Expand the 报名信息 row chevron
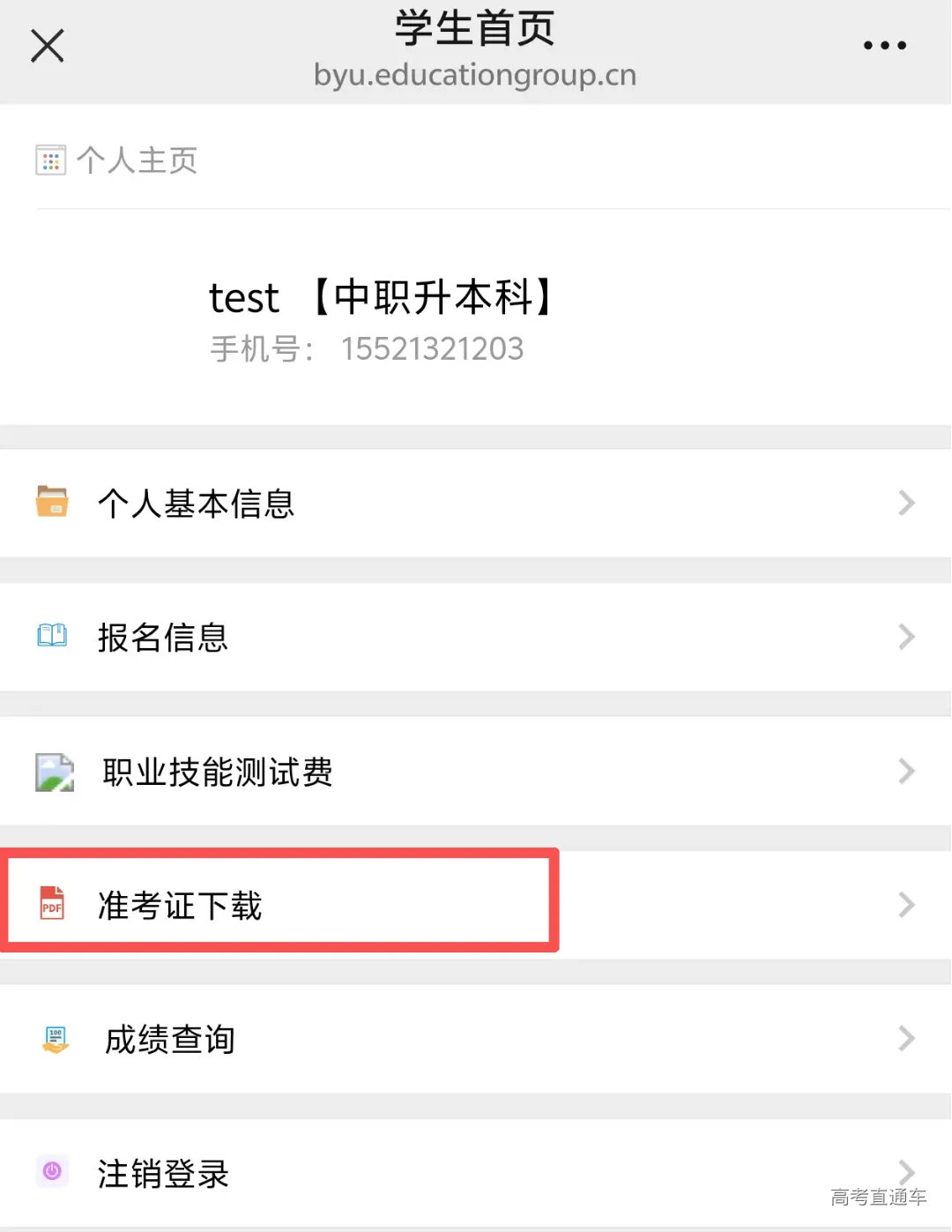The image size is (952, 1232). pyautogui.click(x=906, y=637)
